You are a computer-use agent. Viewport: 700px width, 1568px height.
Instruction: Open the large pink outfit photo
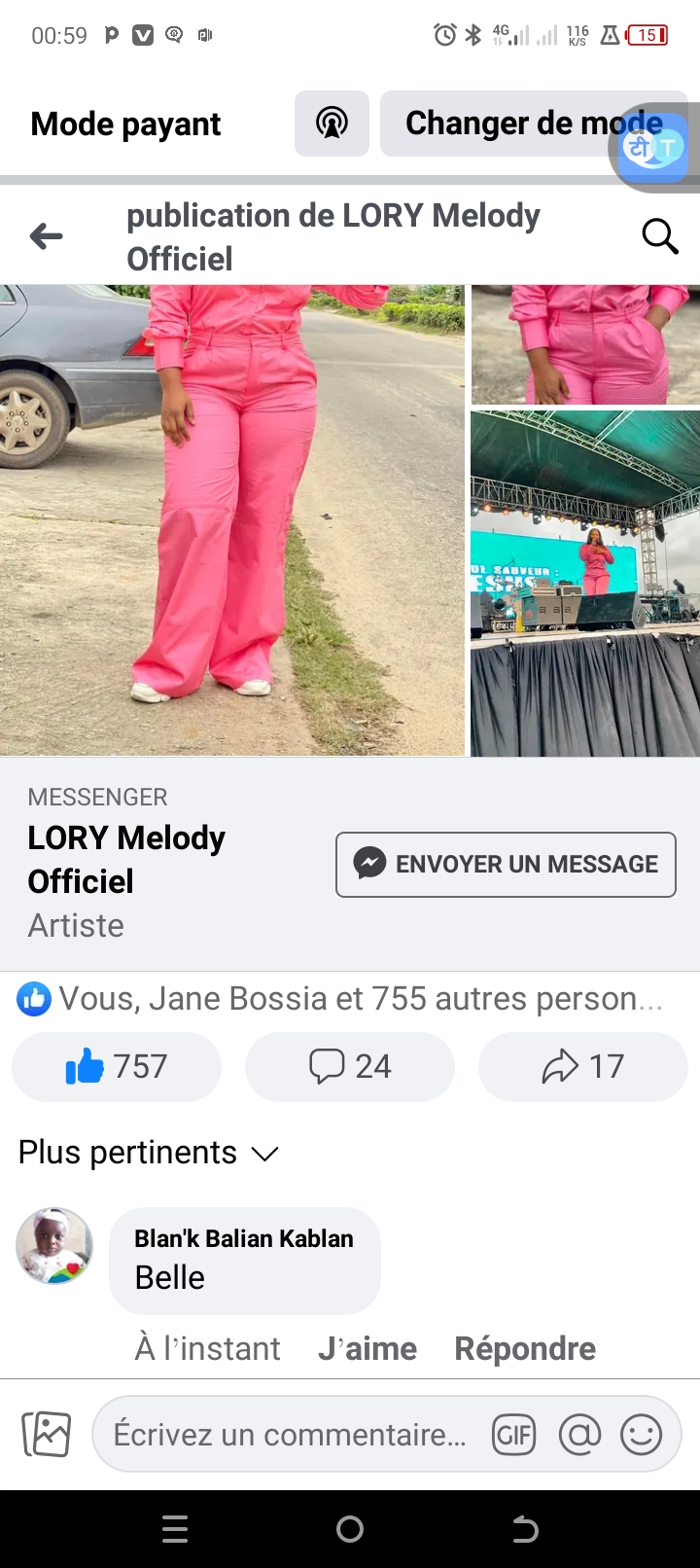click(x=231, y=519)
